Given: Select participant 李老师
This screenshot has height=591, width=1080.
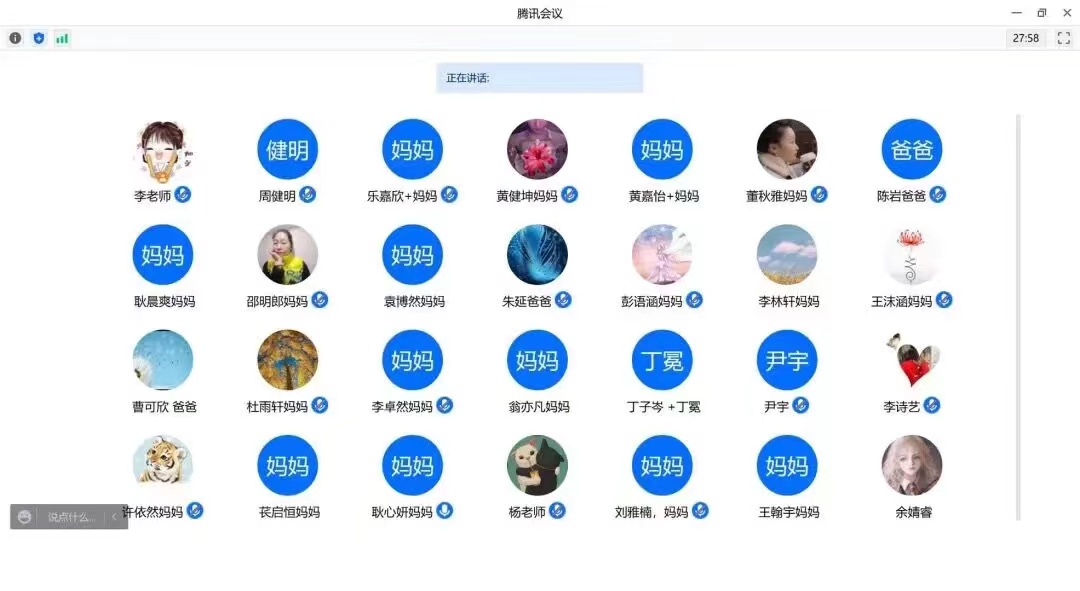Looking at the screenshot, I should pyautogui.click(x=162, y=150).
